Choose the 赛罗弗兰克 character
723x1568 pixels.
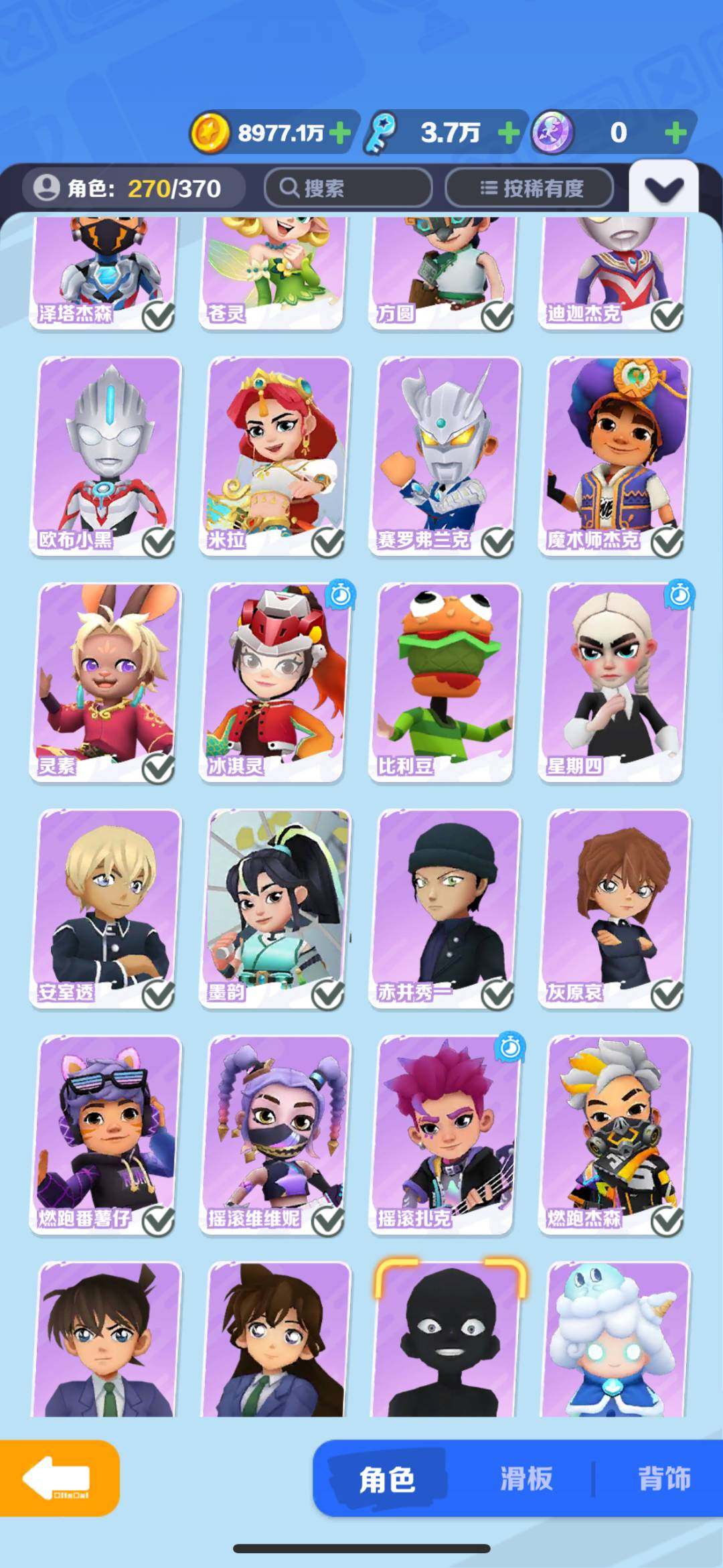coord(447,455)
